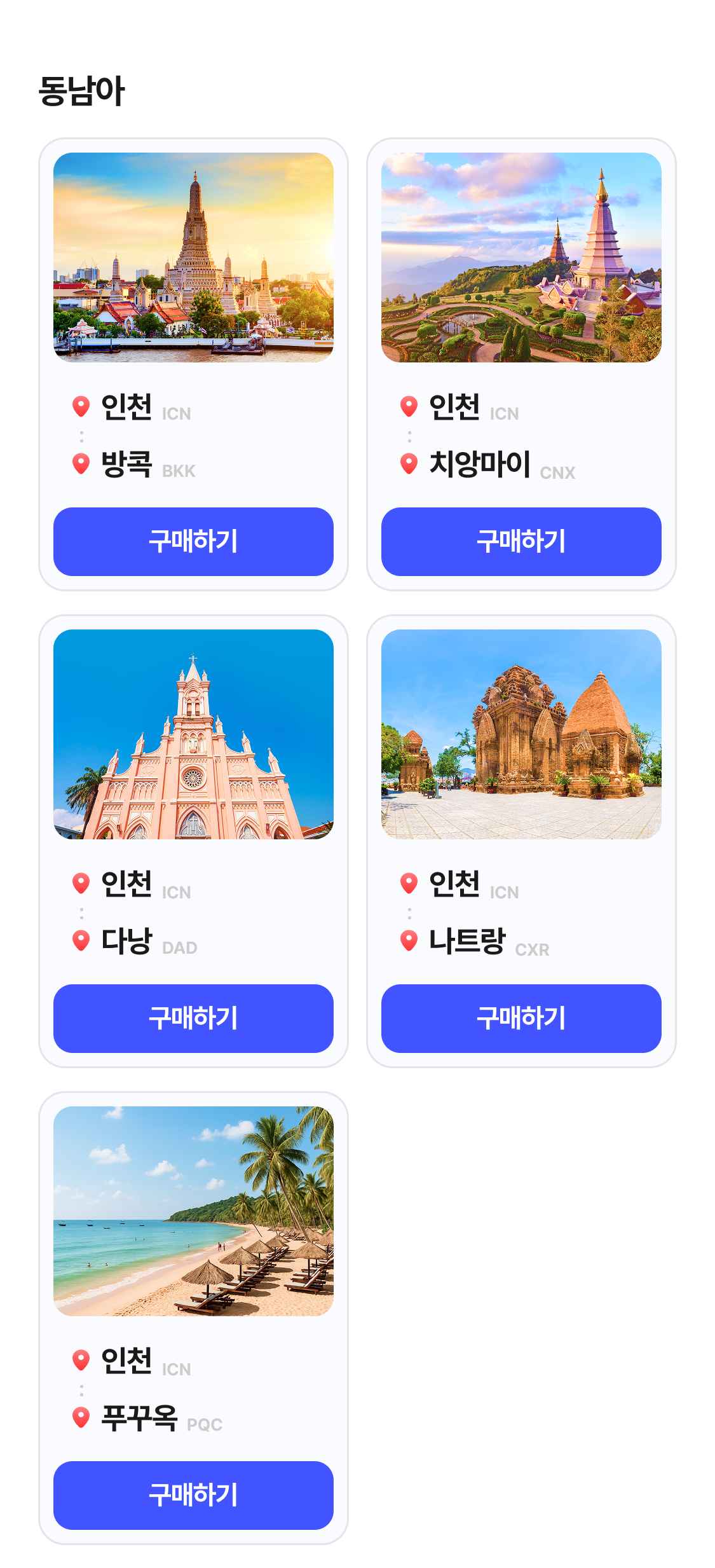Open the 푸꾸옥 beach destination photo
715x1568 pixels.
(x=193, y=1211)
